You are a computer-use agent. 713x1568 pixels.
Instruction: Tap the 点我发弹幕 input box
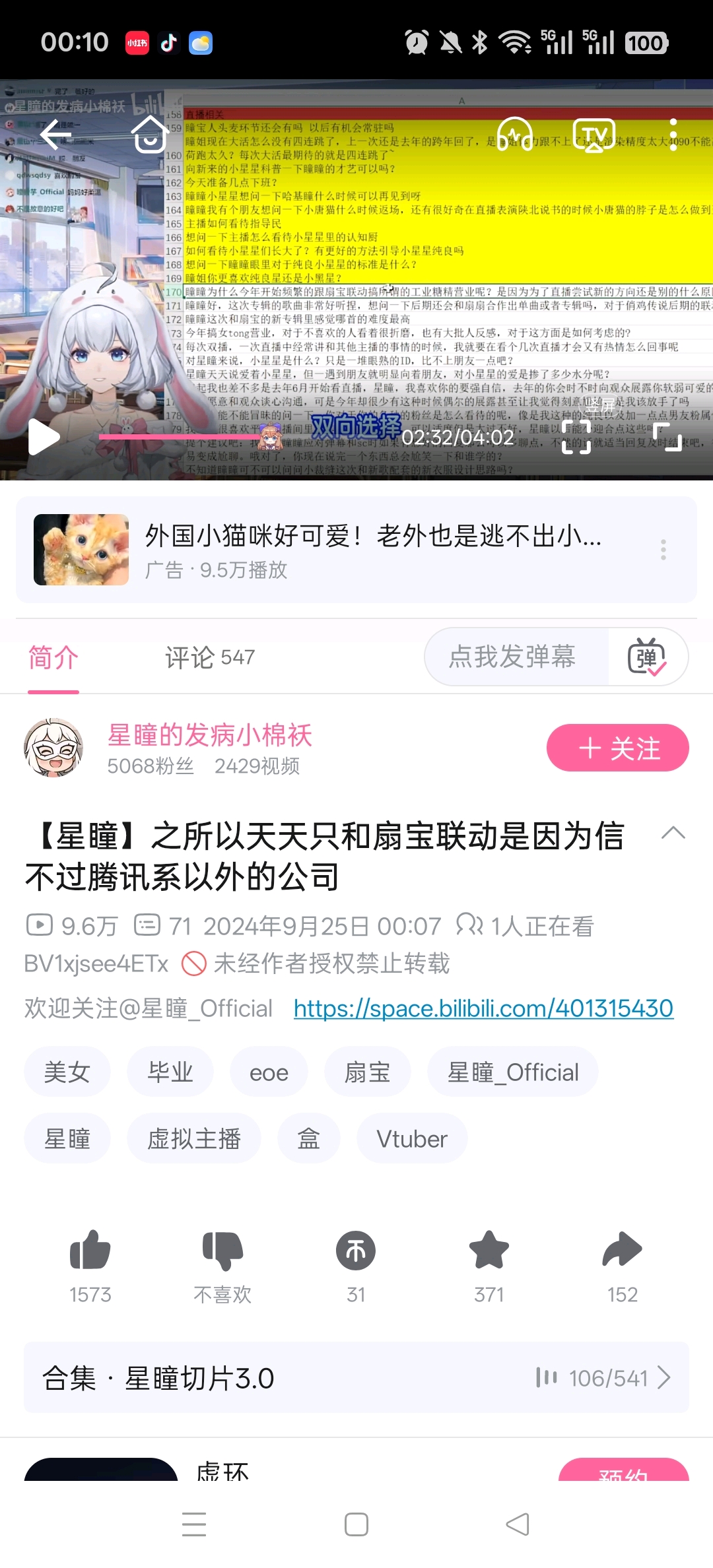(512, 657)
